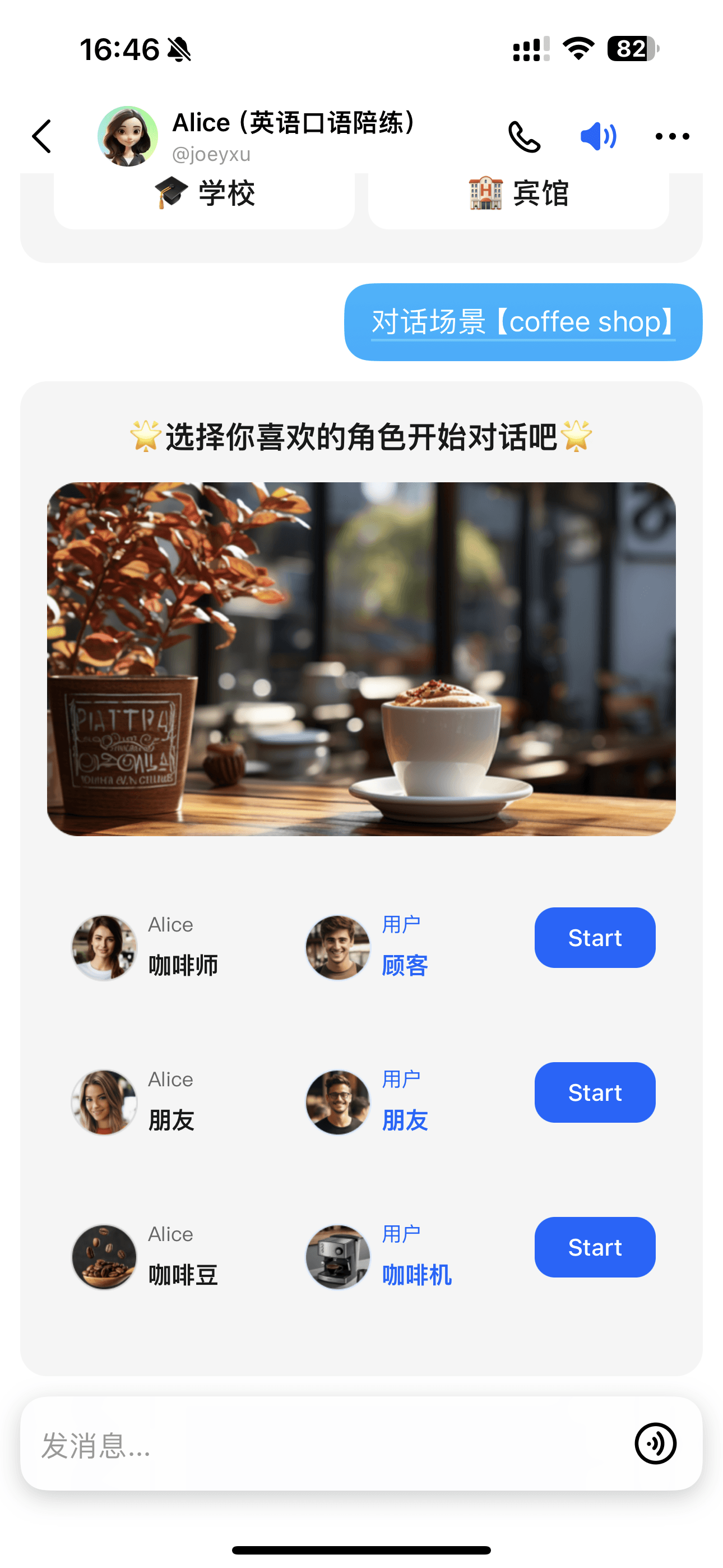The height and width of the screenshot is (1568, 723).
Task: Open the 对话场景 coffee shop message link
Action: 523,322
